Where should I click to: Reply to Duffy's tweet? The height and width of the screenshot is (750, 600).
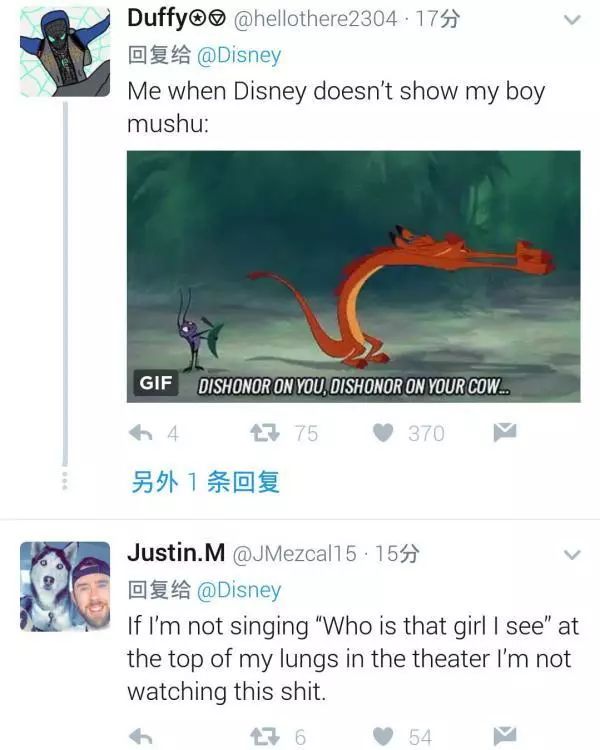click(x=141, y=433)
